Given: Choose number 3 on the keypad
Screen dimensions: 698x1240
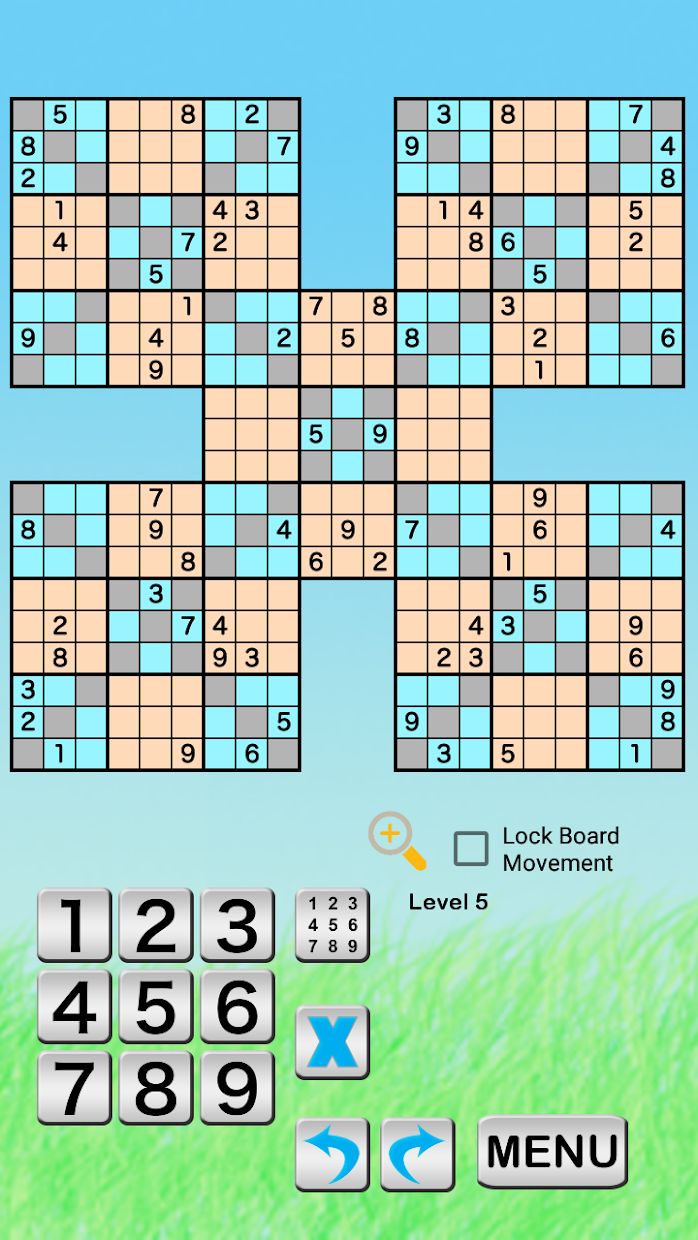Looking at the screenshot, I should pyautogui.click(x=237, y=925).
